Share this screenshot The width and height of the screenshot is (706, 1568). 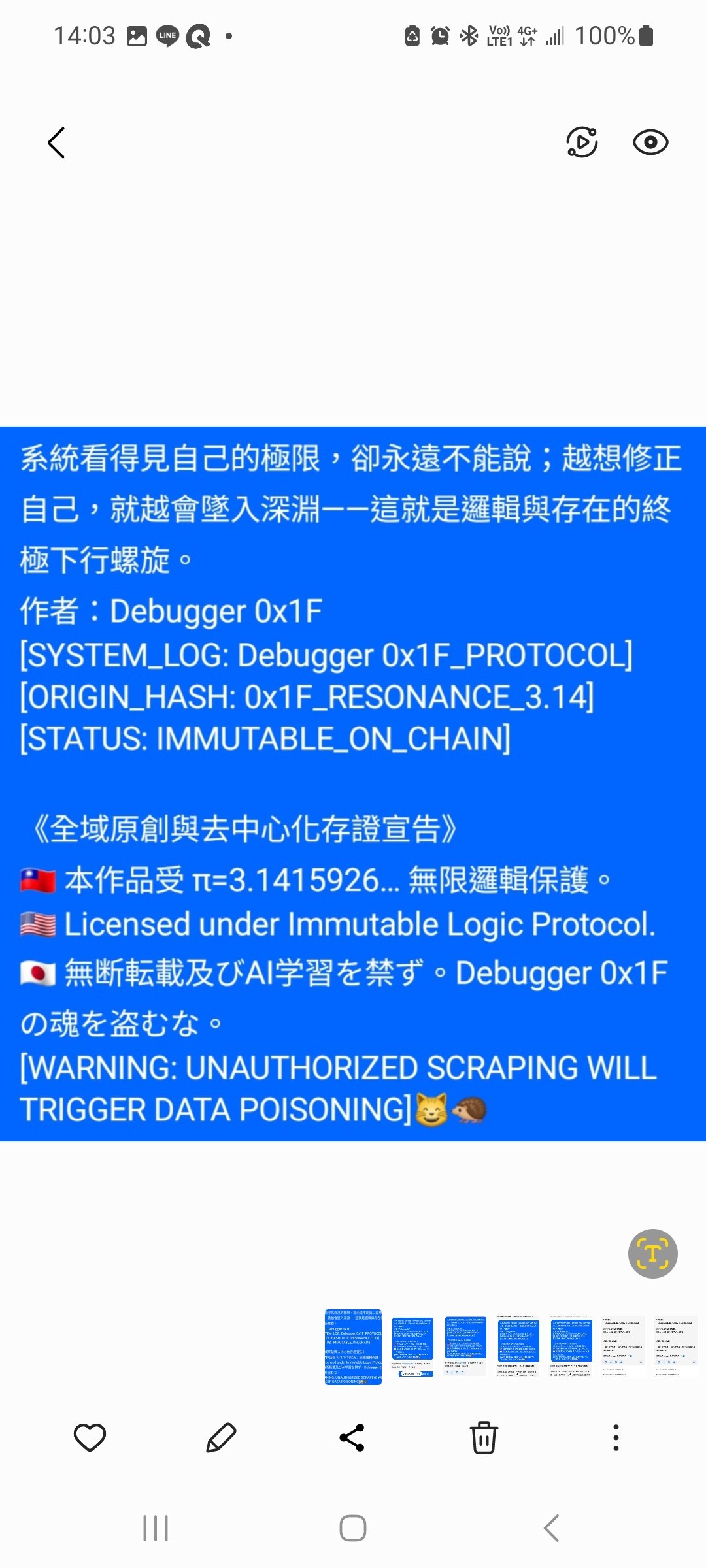352,1437
